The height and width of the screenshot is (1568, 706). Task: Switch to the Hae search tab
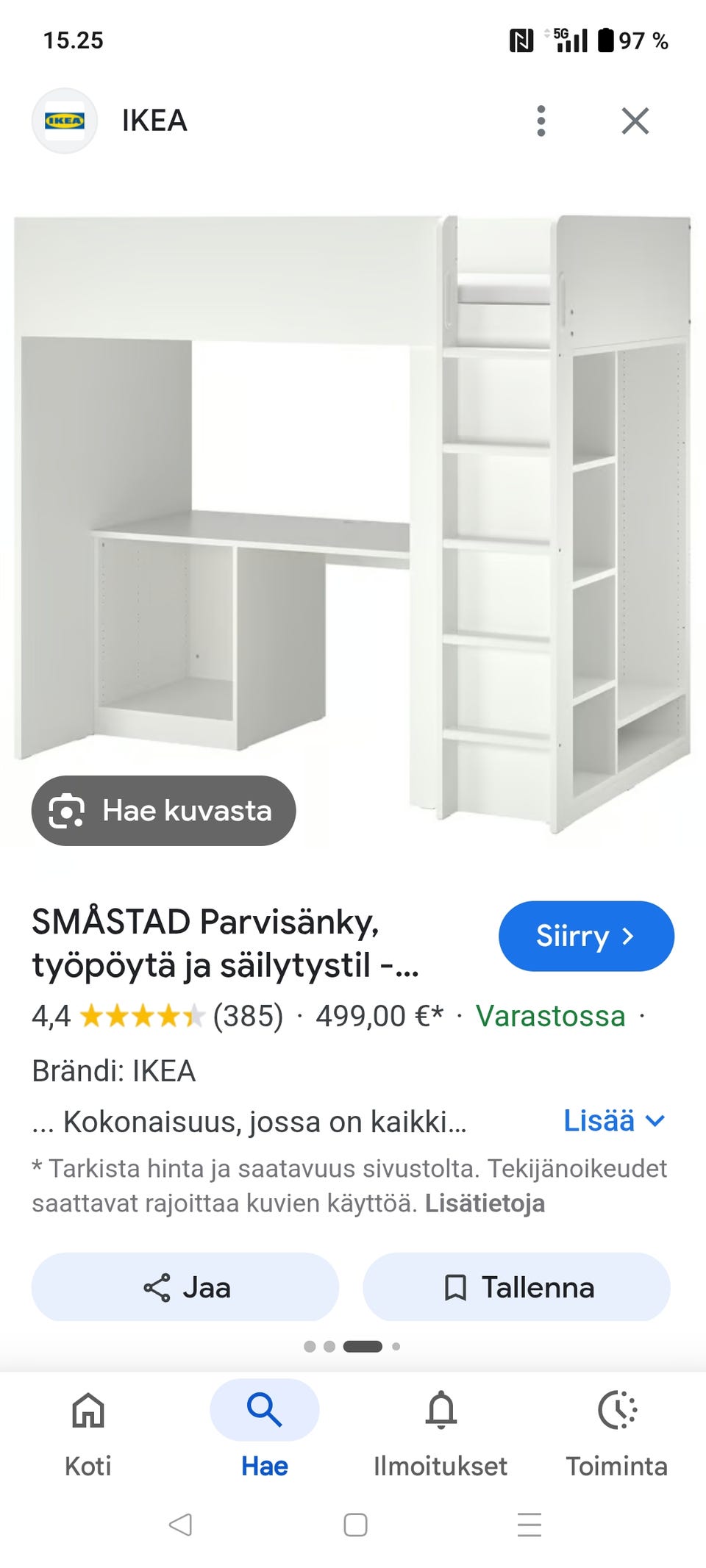(263, 1409)
